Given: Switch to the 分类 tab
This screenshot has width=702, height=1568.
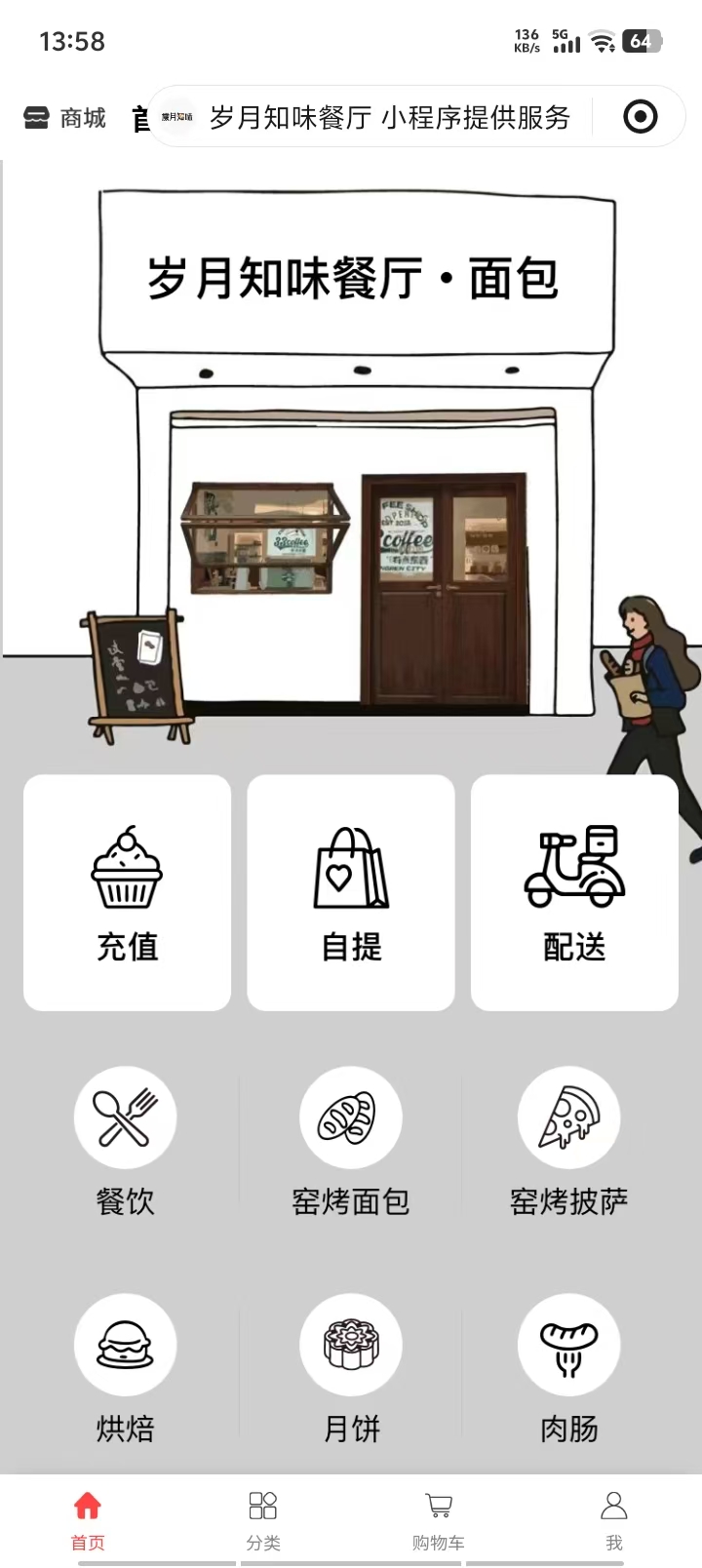Looking at the screenshot, I should 263,1520.
